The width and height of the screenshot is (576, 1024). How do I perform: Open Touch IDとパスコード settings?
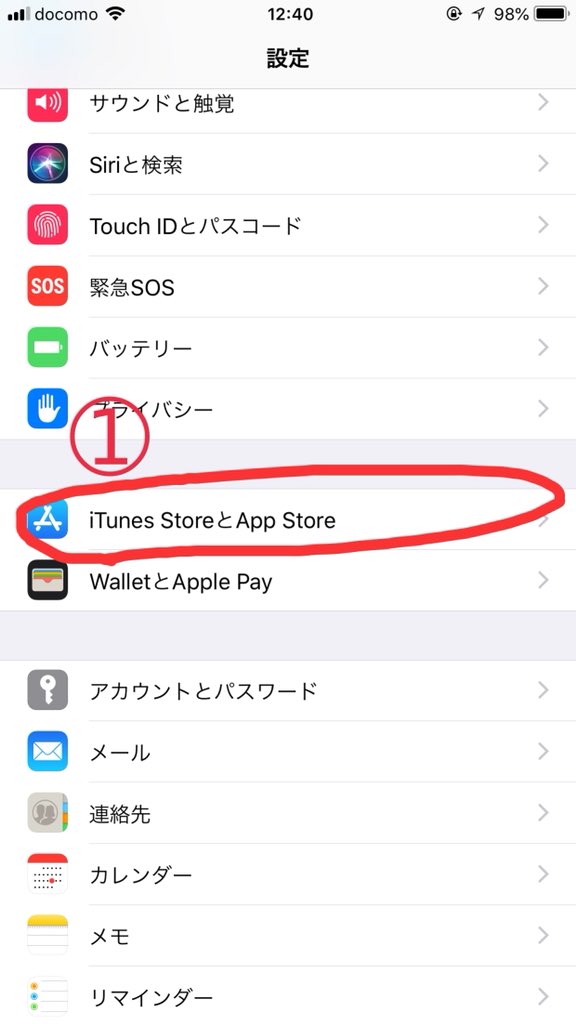pyautogui.click(x=288, y=225)
